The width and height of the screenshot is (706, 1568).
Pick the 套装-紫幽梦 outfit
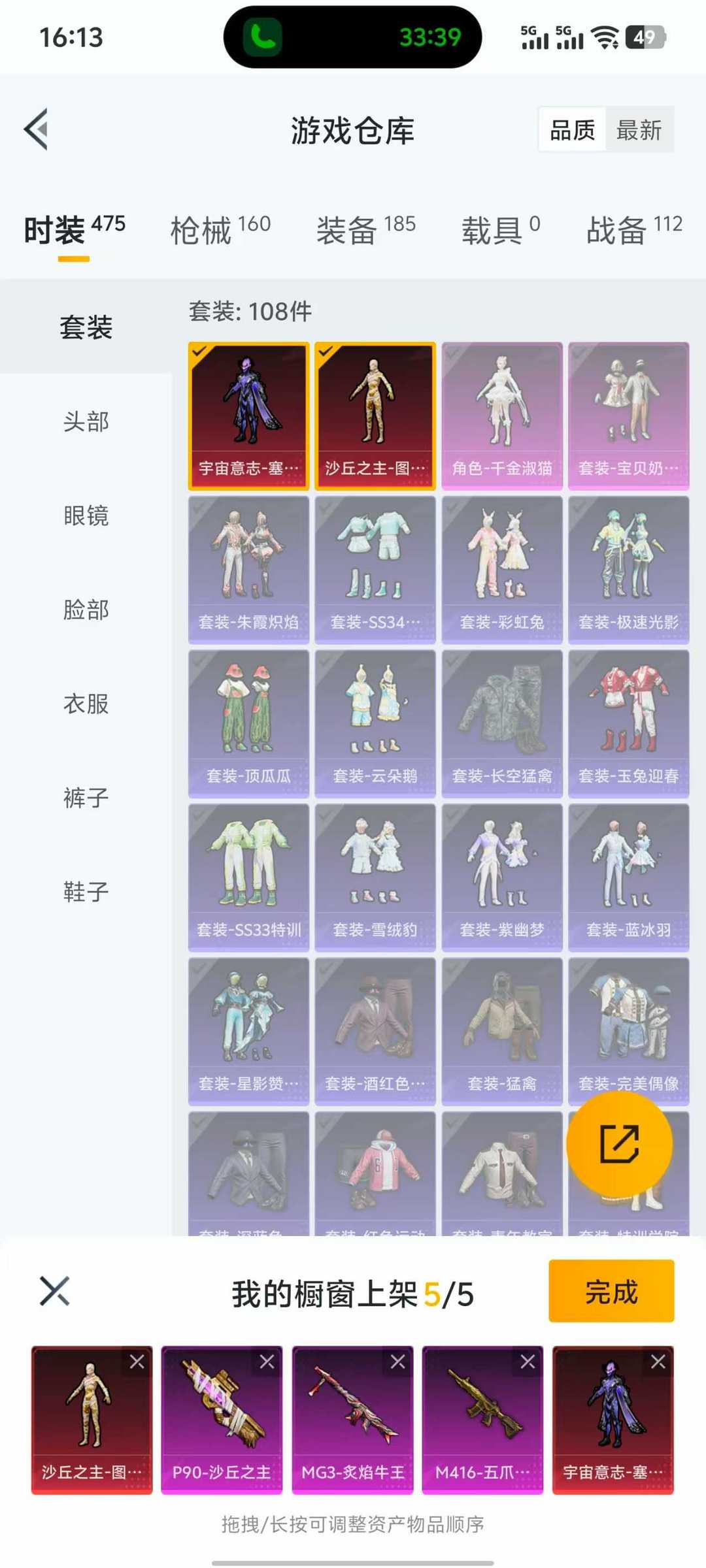(502, 877)
